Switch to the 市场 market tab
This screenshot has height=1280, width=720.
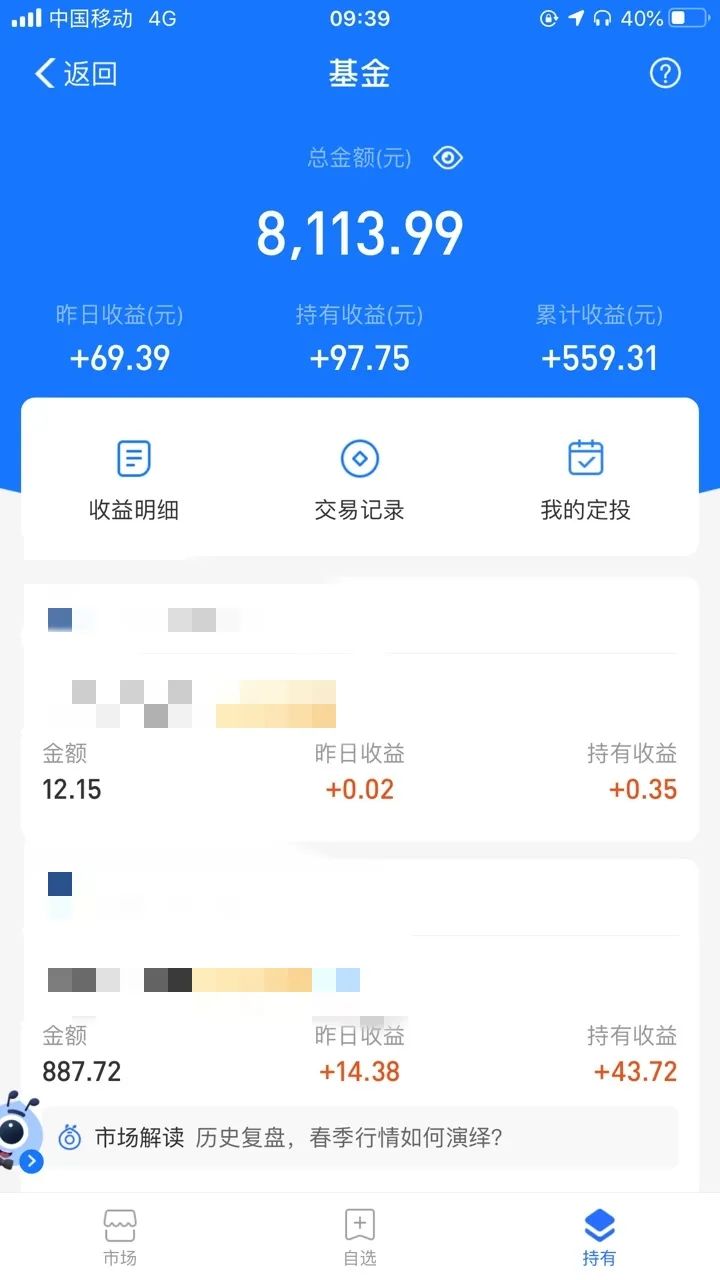tap(120, 1235)
